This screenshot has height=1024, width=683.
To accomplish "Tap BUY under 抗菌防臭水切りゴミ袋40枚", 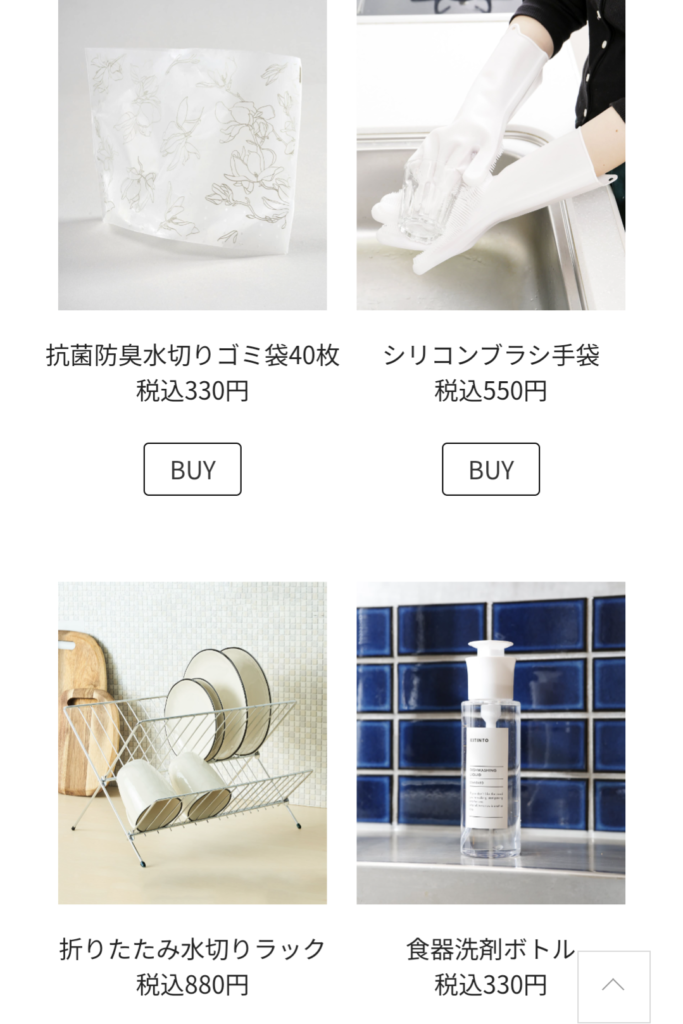I will click(x=192, y=469).
